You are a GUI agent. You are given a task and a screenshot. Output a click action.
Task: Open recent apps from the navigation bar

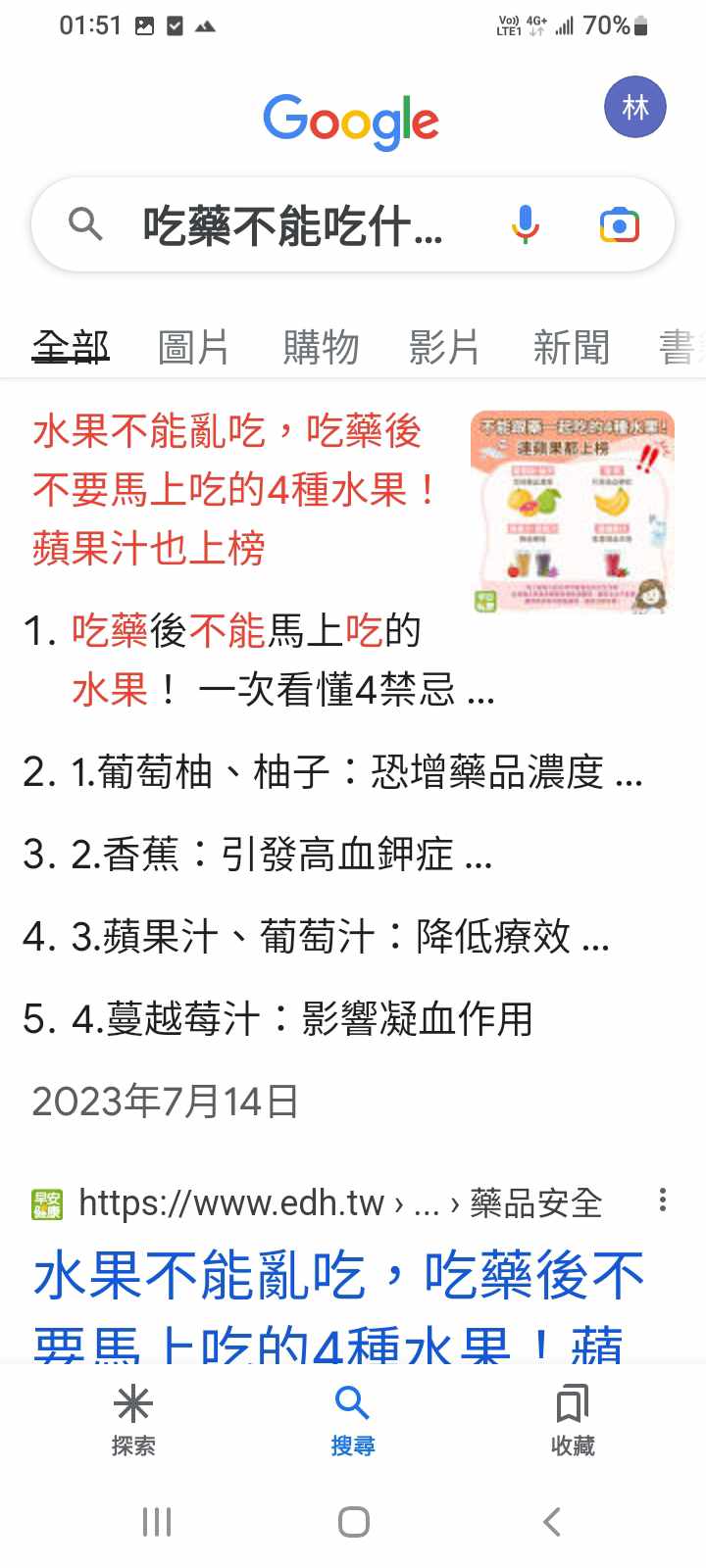[x=157, y=1522]
